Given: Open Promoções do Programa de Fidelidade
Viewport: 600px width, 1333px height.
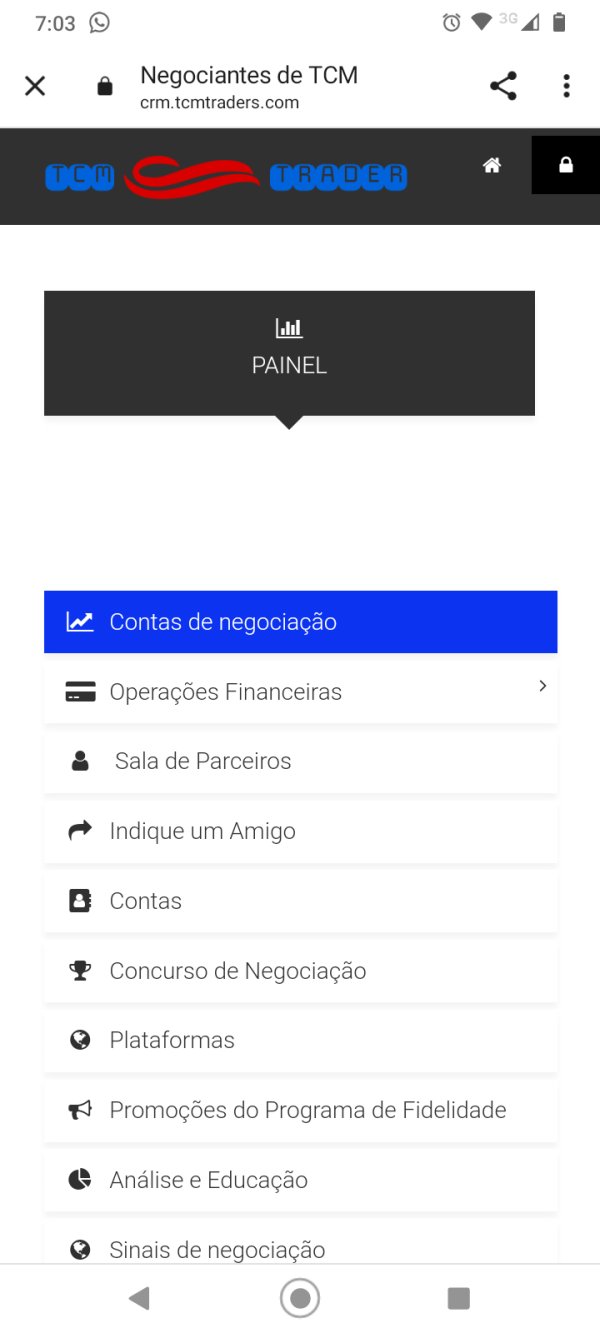Looking at the screenshot, I should point(300,1110).
